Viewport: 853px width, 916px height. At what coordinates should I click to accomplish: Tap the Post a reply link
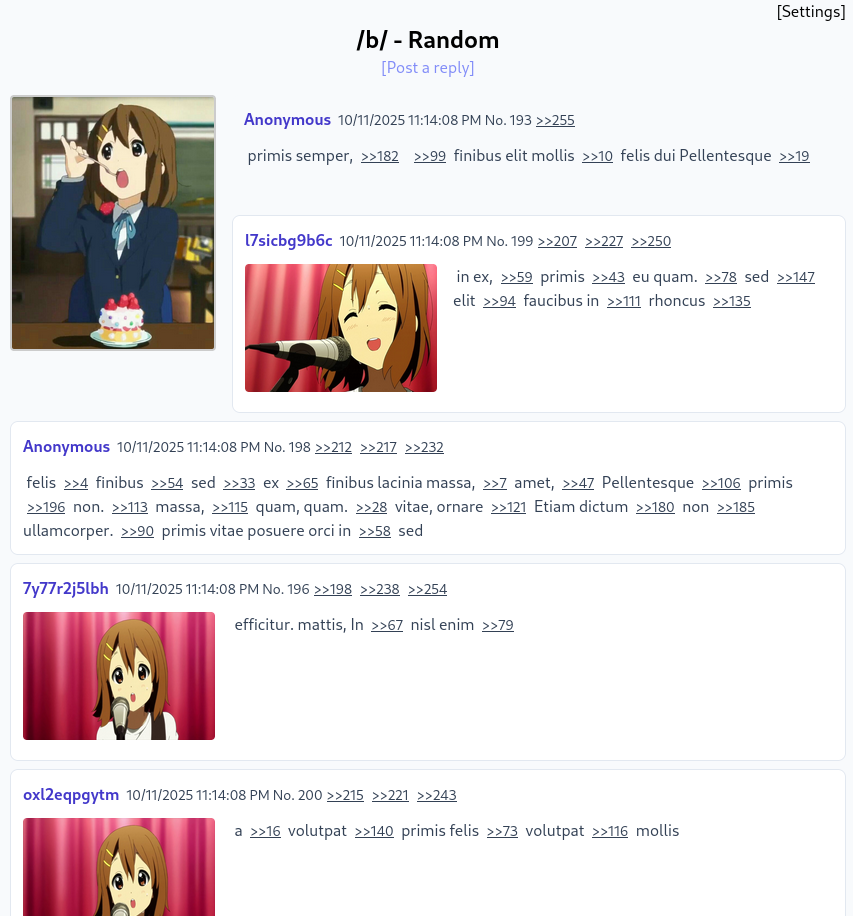click(427, 68)
